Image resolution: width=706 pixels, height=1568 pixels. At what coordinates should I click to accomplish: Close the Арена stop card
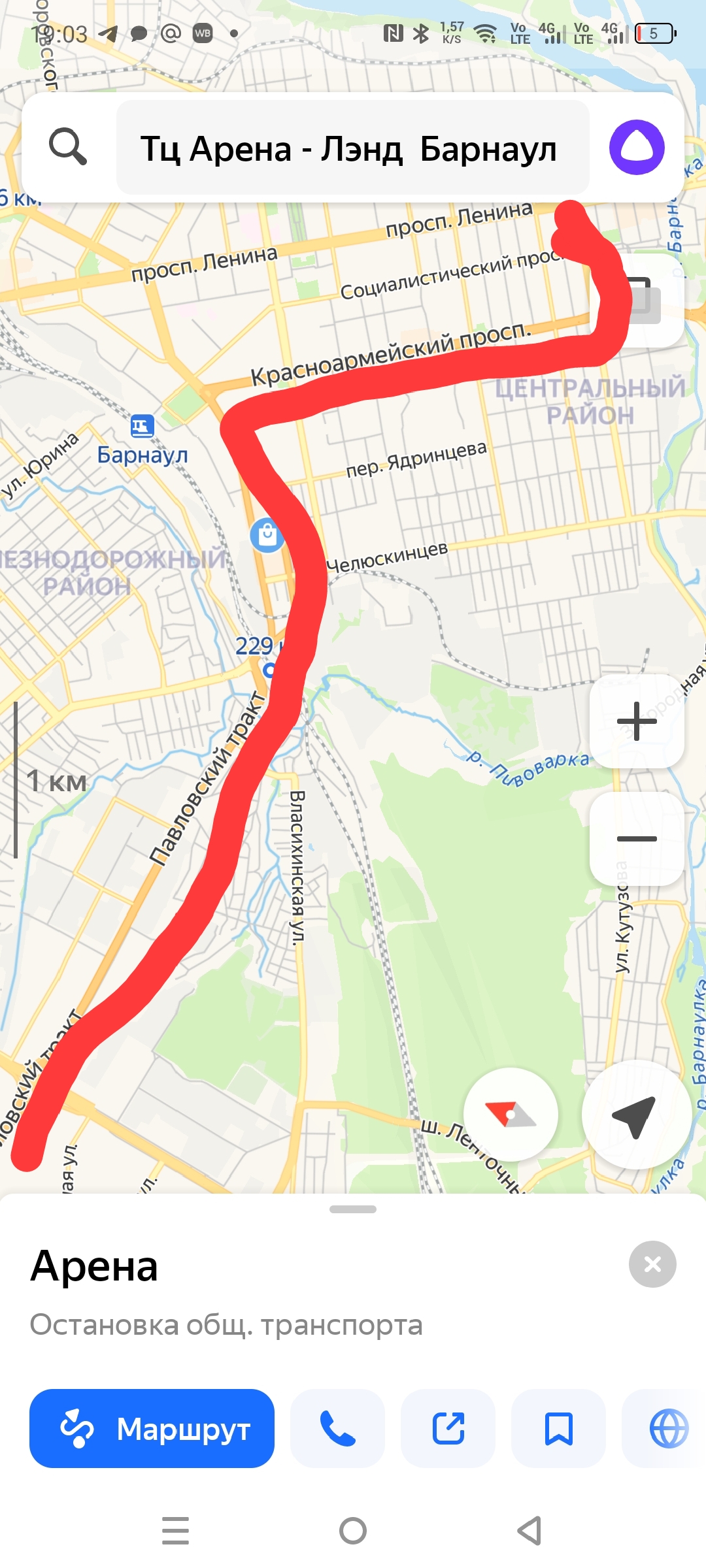pyautogui.click(x=652, y=1264)
